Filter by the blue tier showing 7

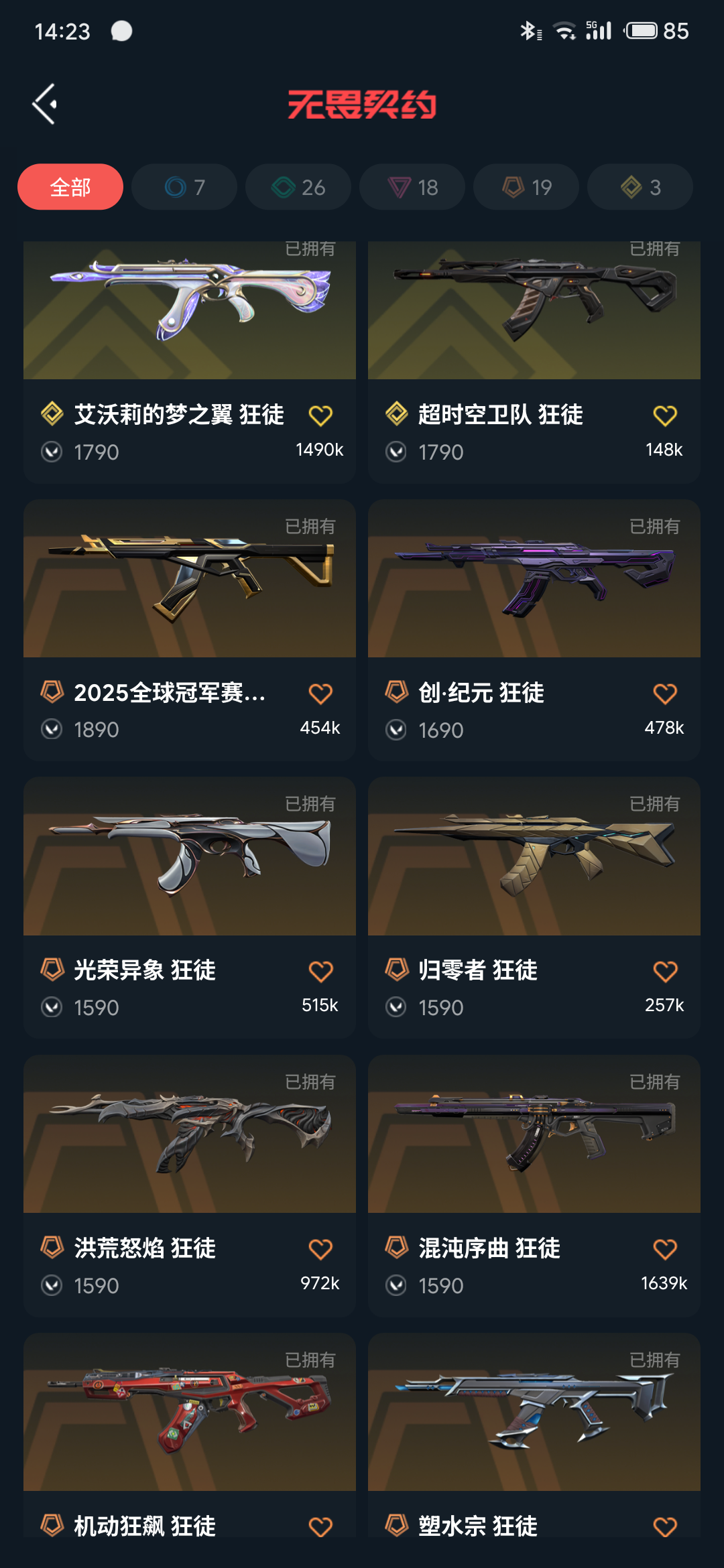(184, 187)
